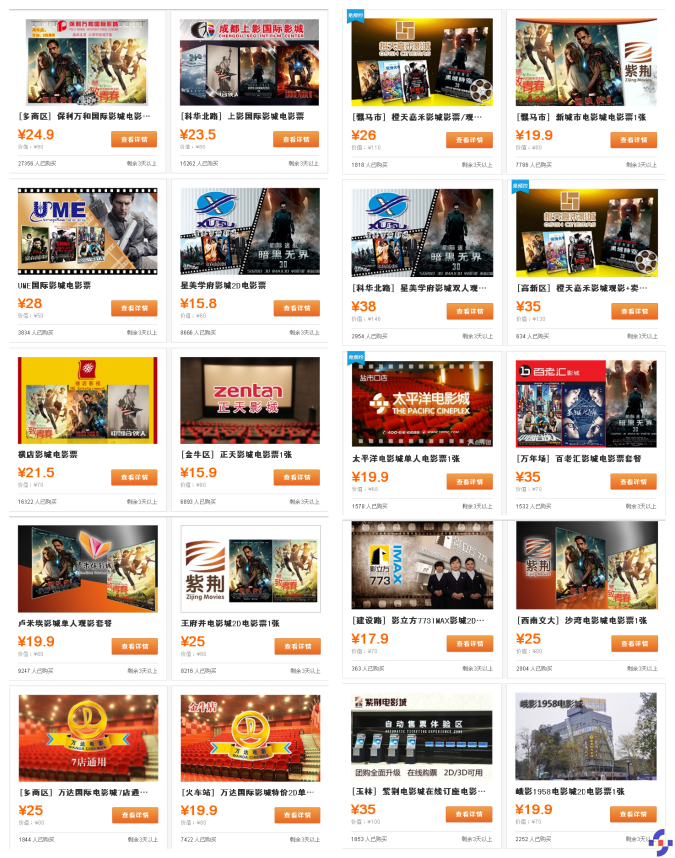Open 新城市电影城电影票1张 deal image

point(586,62)
